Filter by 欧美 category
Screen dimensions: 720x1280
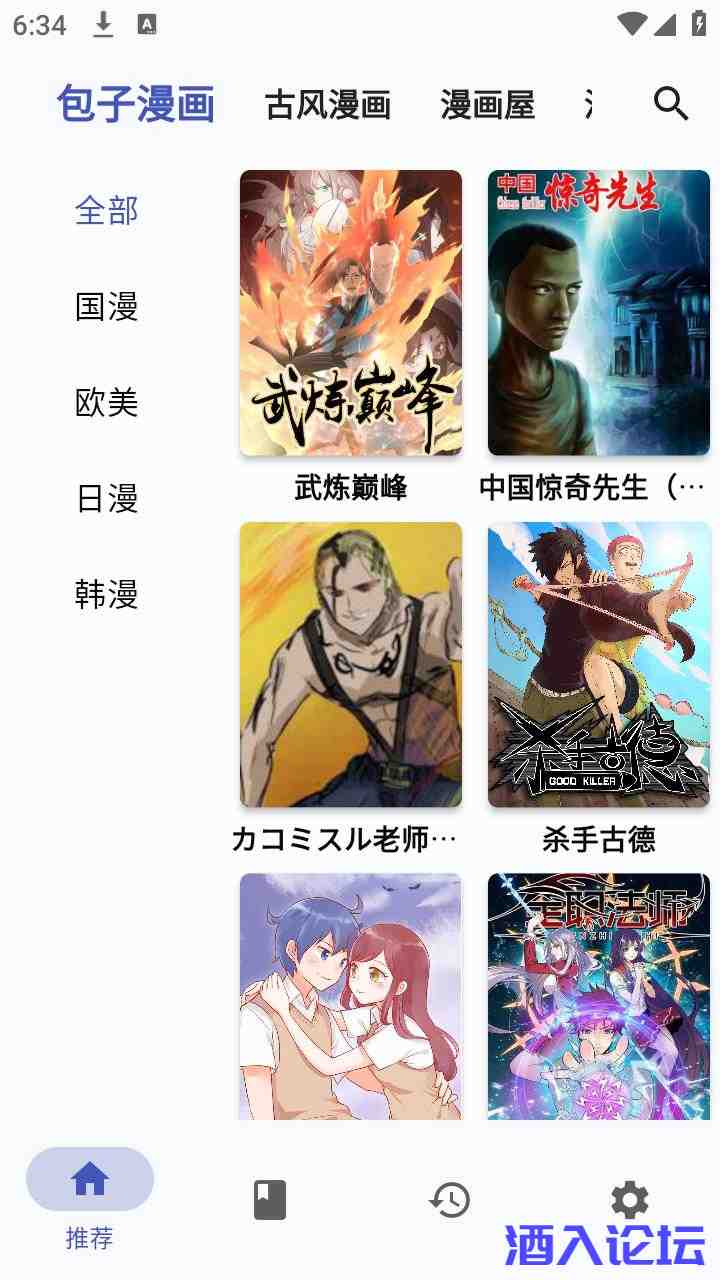click(x=107, y=403)
